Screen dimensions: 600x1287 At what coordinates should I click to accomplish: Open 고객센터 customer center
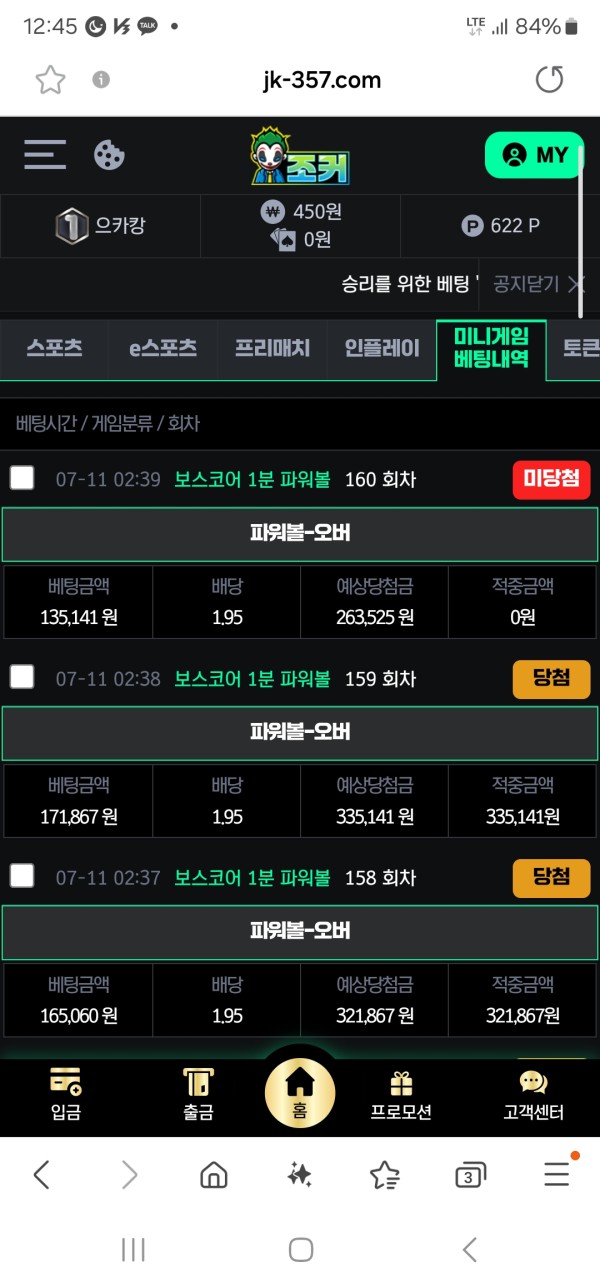tap(533, 1095)
